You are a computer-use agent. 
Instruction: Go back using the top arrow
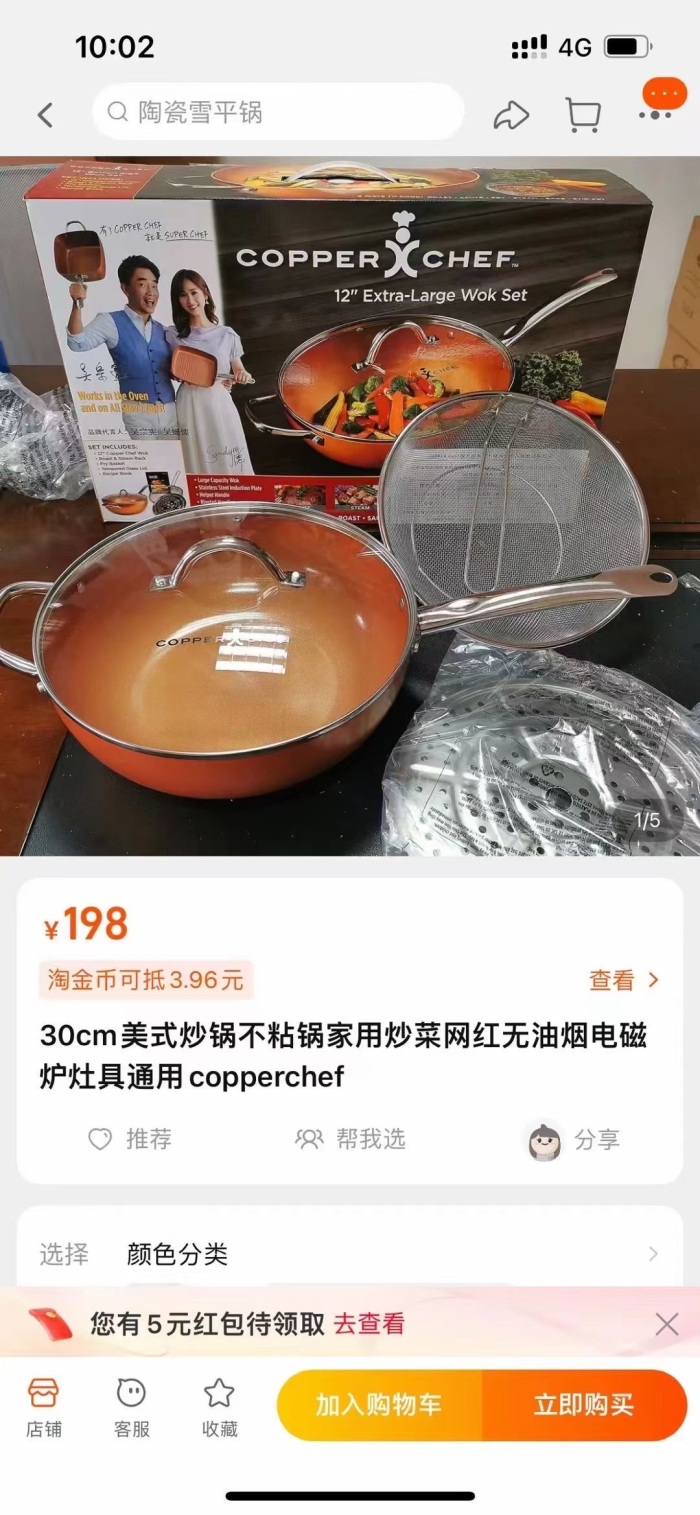(45, 114)
